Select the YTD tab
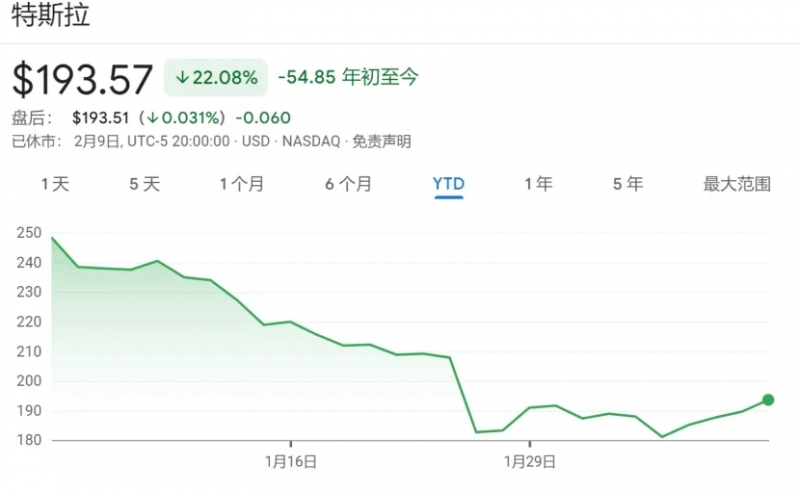The width and height of the screenshot is (800, 492). 448,184
